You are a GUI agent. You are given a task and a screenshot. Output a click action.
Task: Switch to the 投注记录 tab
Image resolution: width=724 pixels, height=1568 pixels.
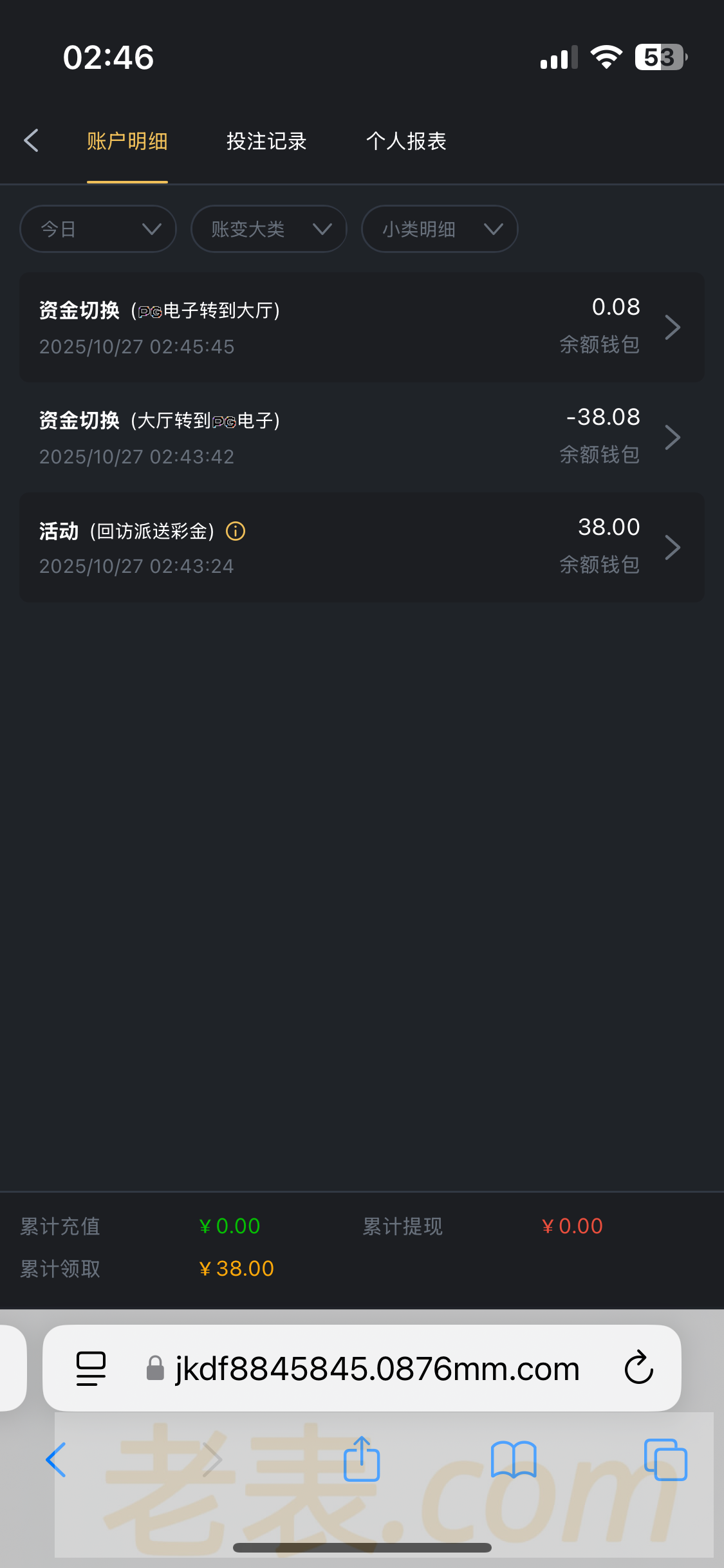[266, 142]
